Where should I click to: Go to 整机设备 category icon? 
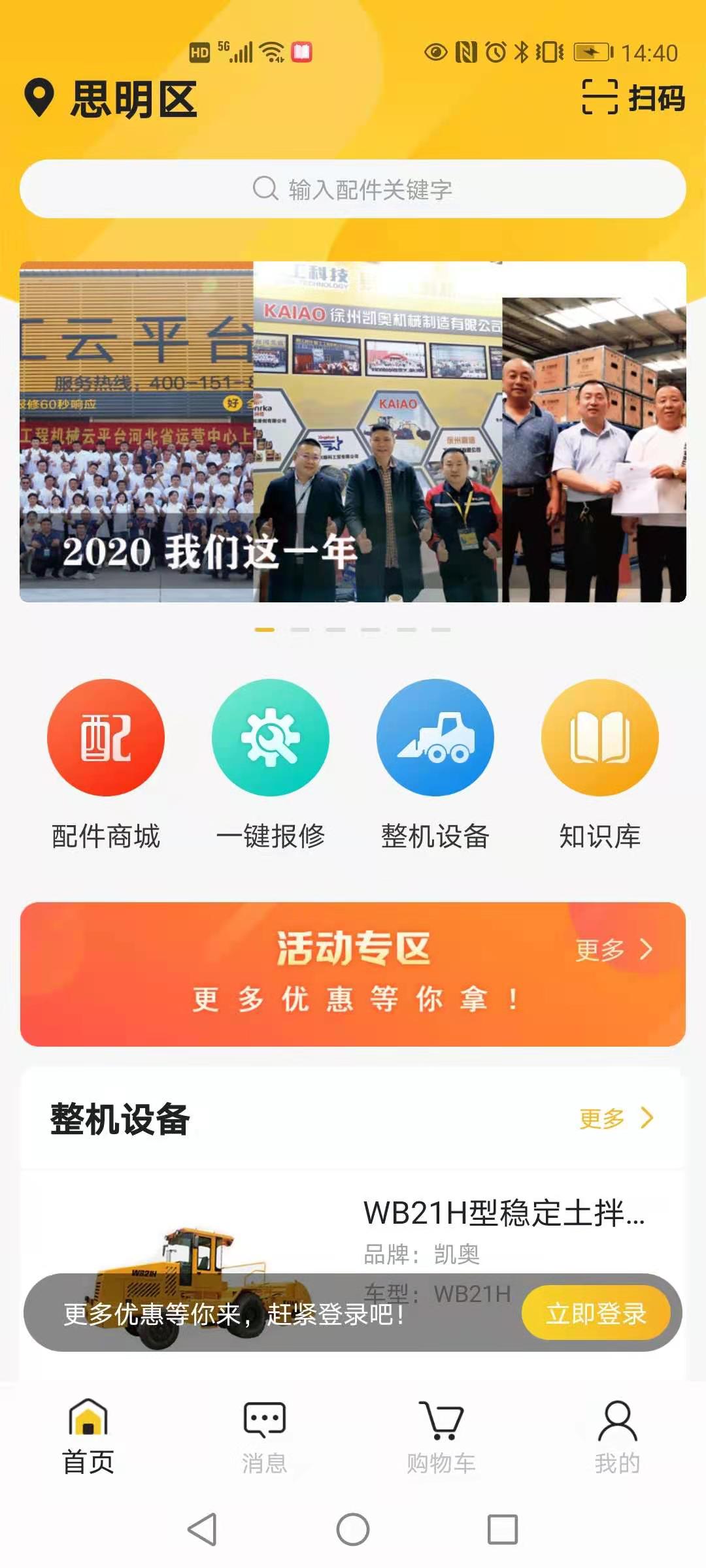[435, 762]
